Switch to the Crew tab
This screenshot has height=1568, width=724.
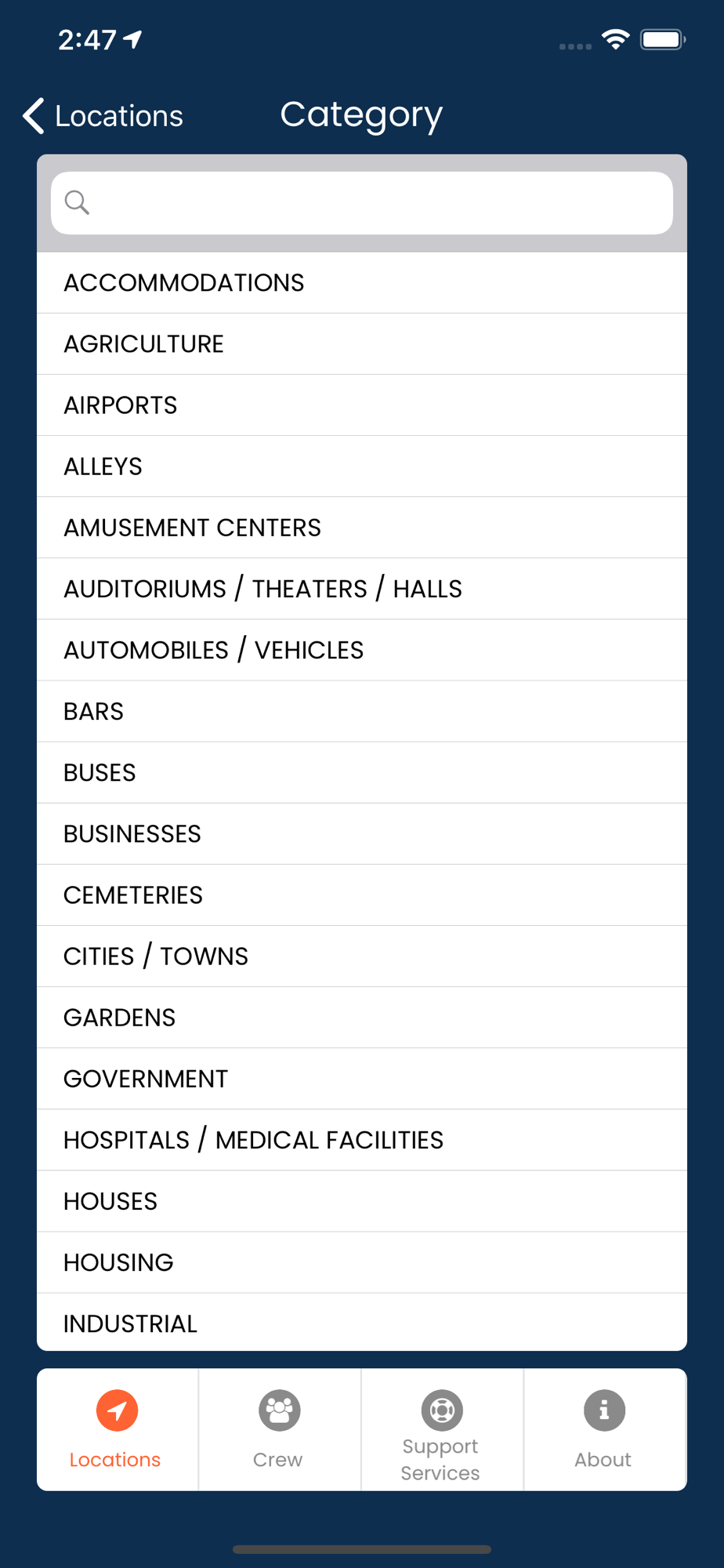pos(279,1429)
